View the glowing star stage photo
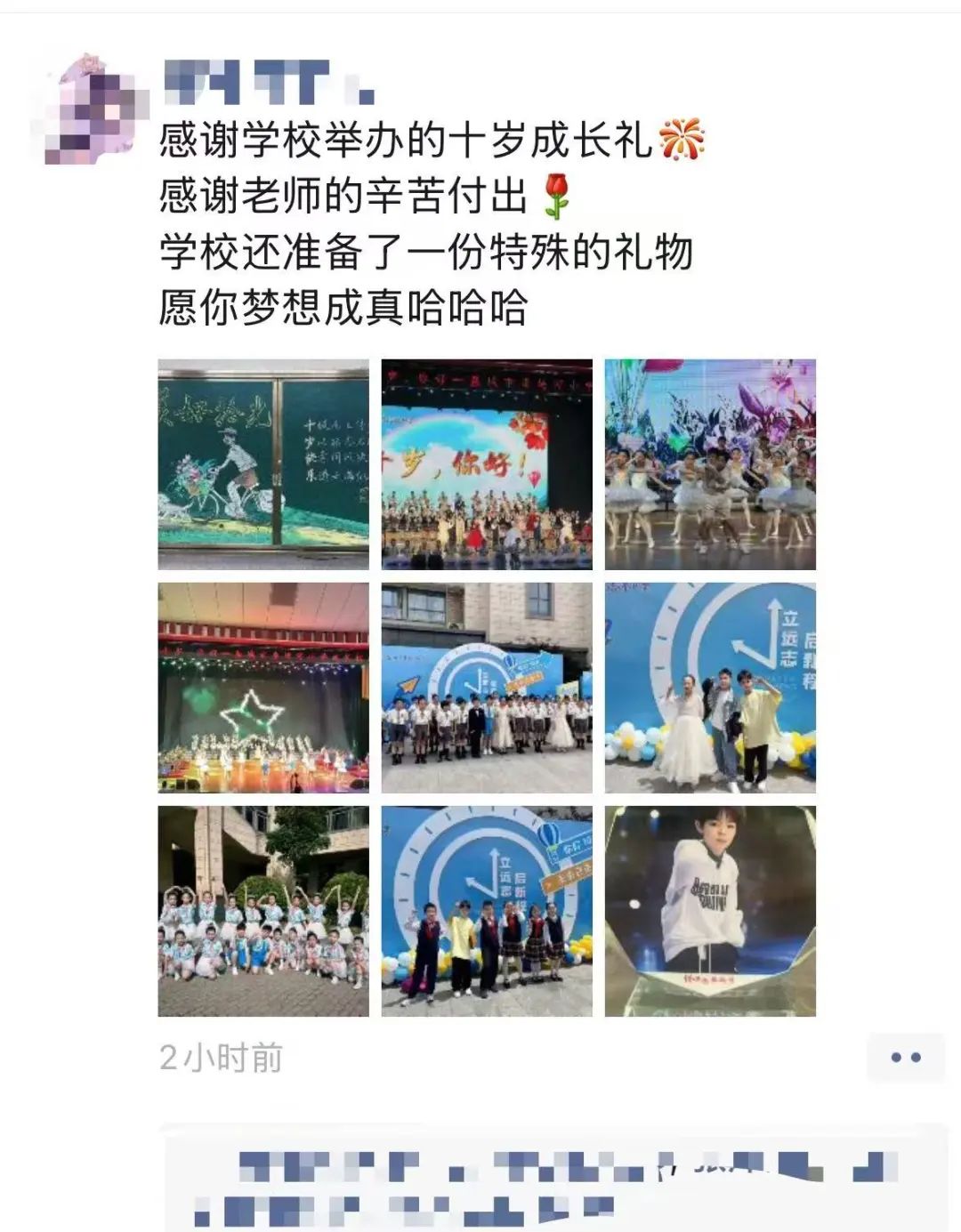This screenshot has width=961, height=1232. coord(263,688)
